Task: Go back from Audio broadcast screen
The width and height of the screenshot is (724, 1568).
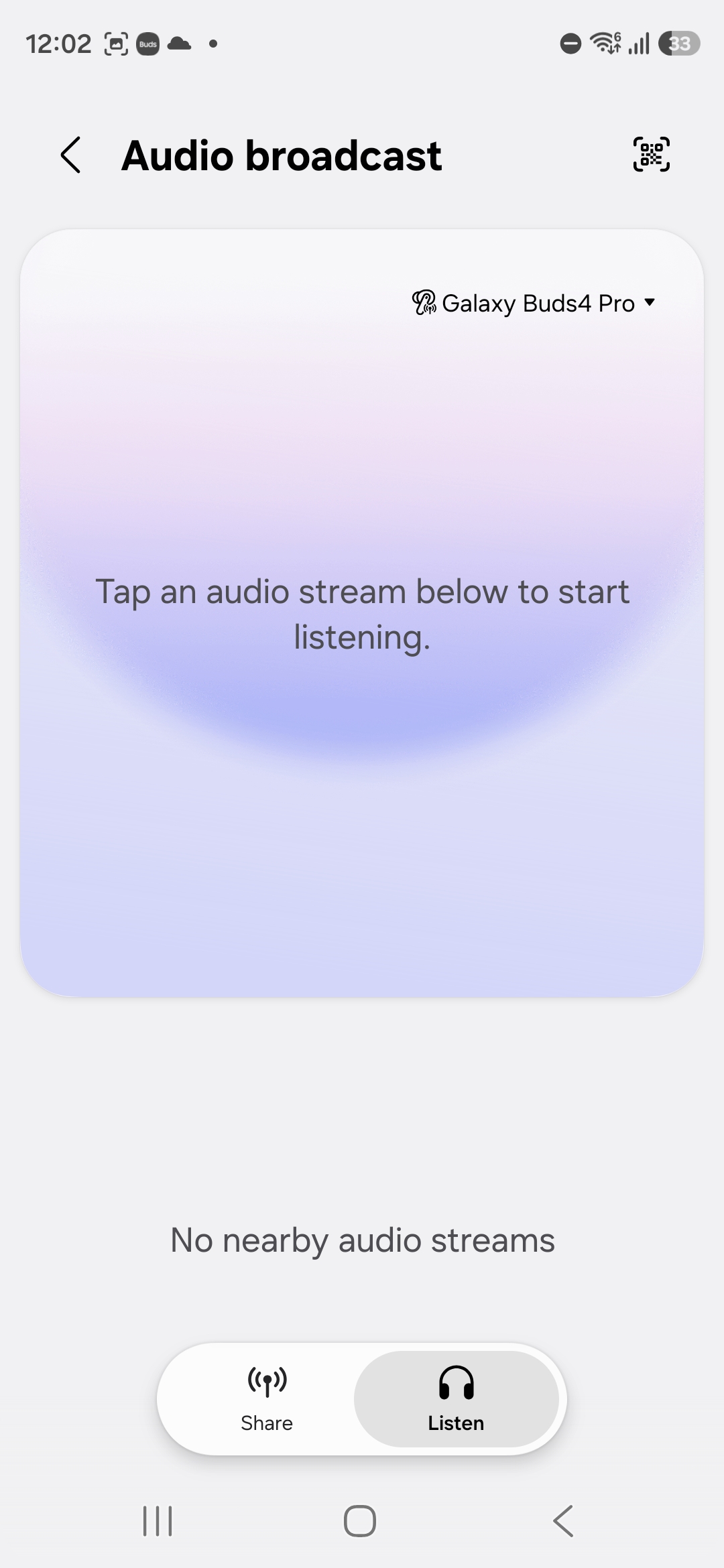Action: click(71, 155)
